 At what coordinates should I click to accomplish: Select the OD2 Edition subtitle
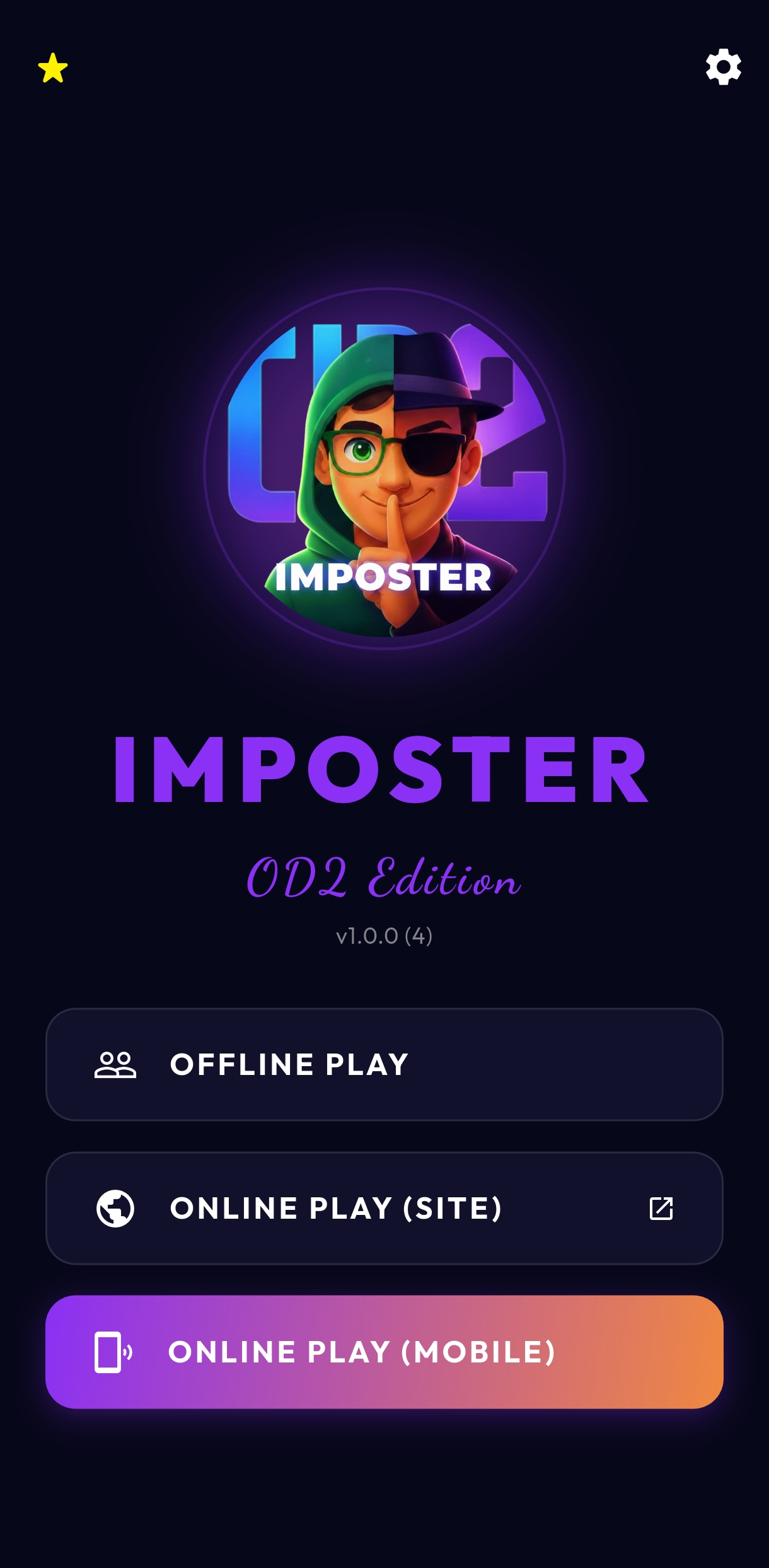point(384,878)
